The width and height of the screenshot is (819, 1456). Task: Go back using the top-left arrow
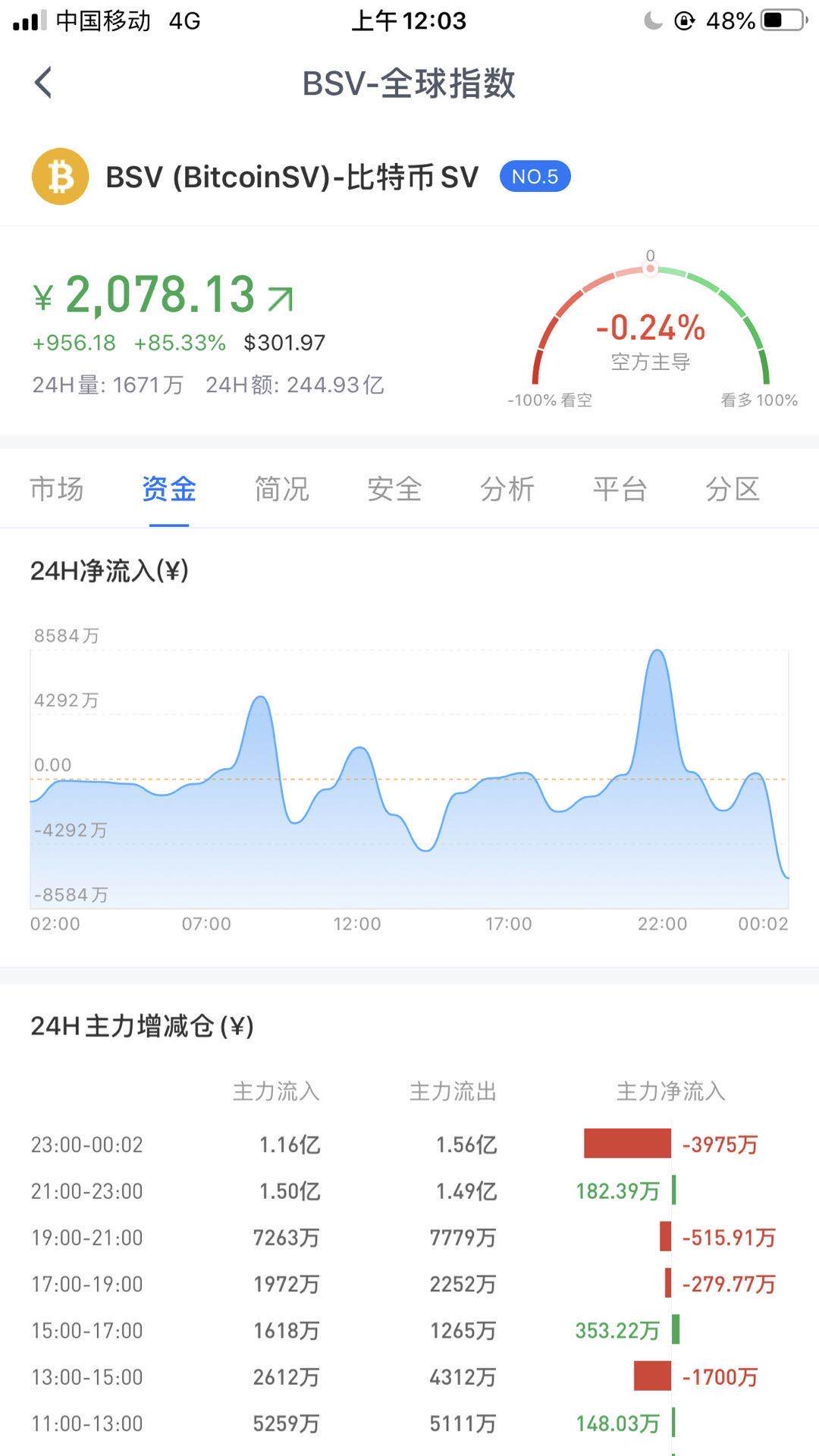point(43,83)
